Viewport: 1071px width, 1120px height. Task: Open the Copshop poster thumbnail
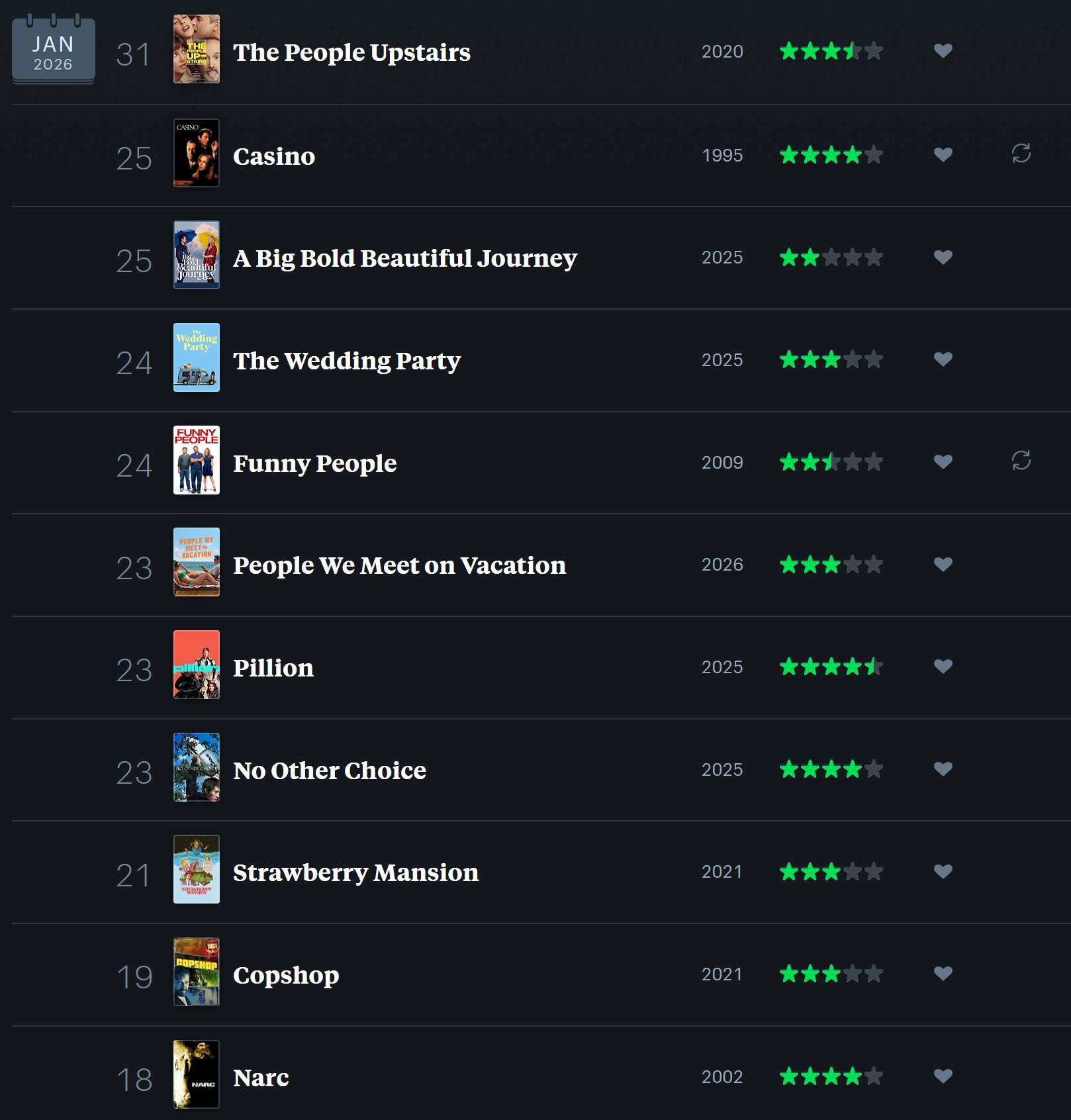click(196, 972)
